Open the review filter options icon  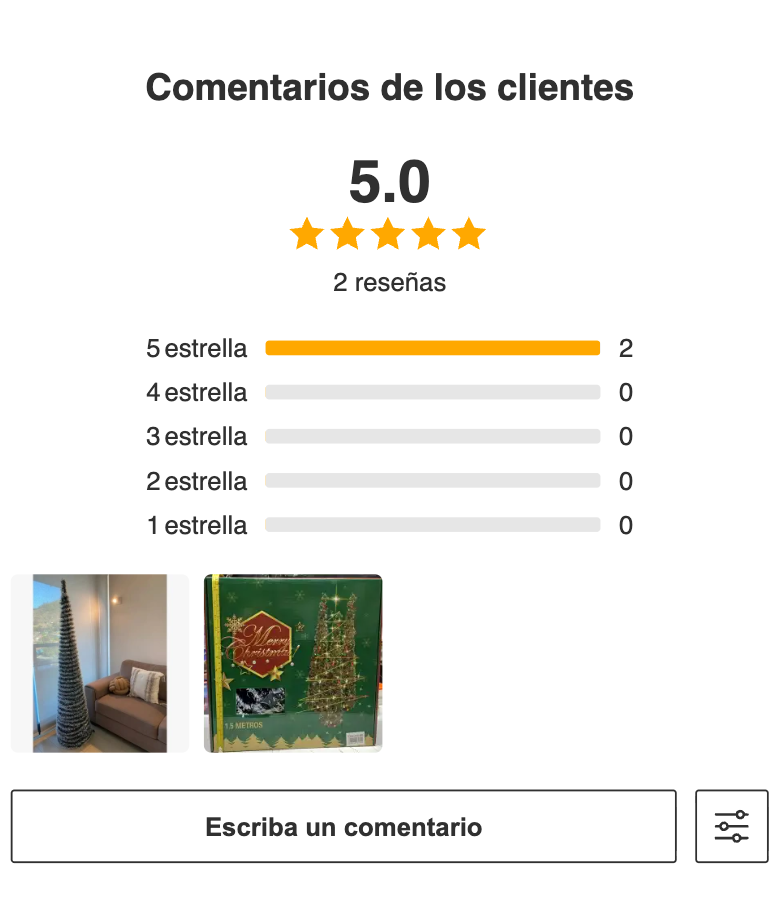pos(731,826)
